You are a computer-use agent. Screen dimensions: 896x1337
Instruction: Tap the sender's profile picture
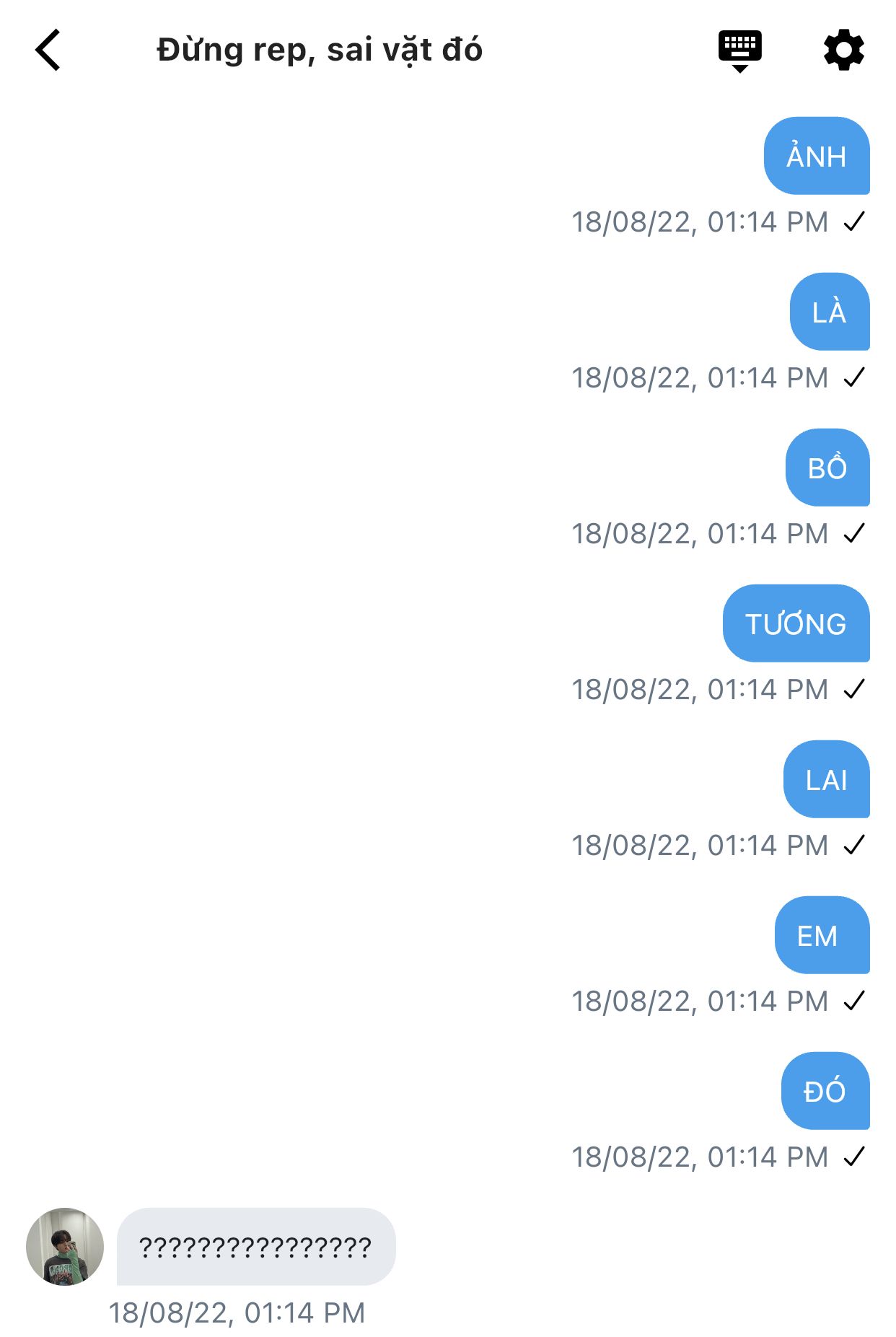(x=65, y=1246)
